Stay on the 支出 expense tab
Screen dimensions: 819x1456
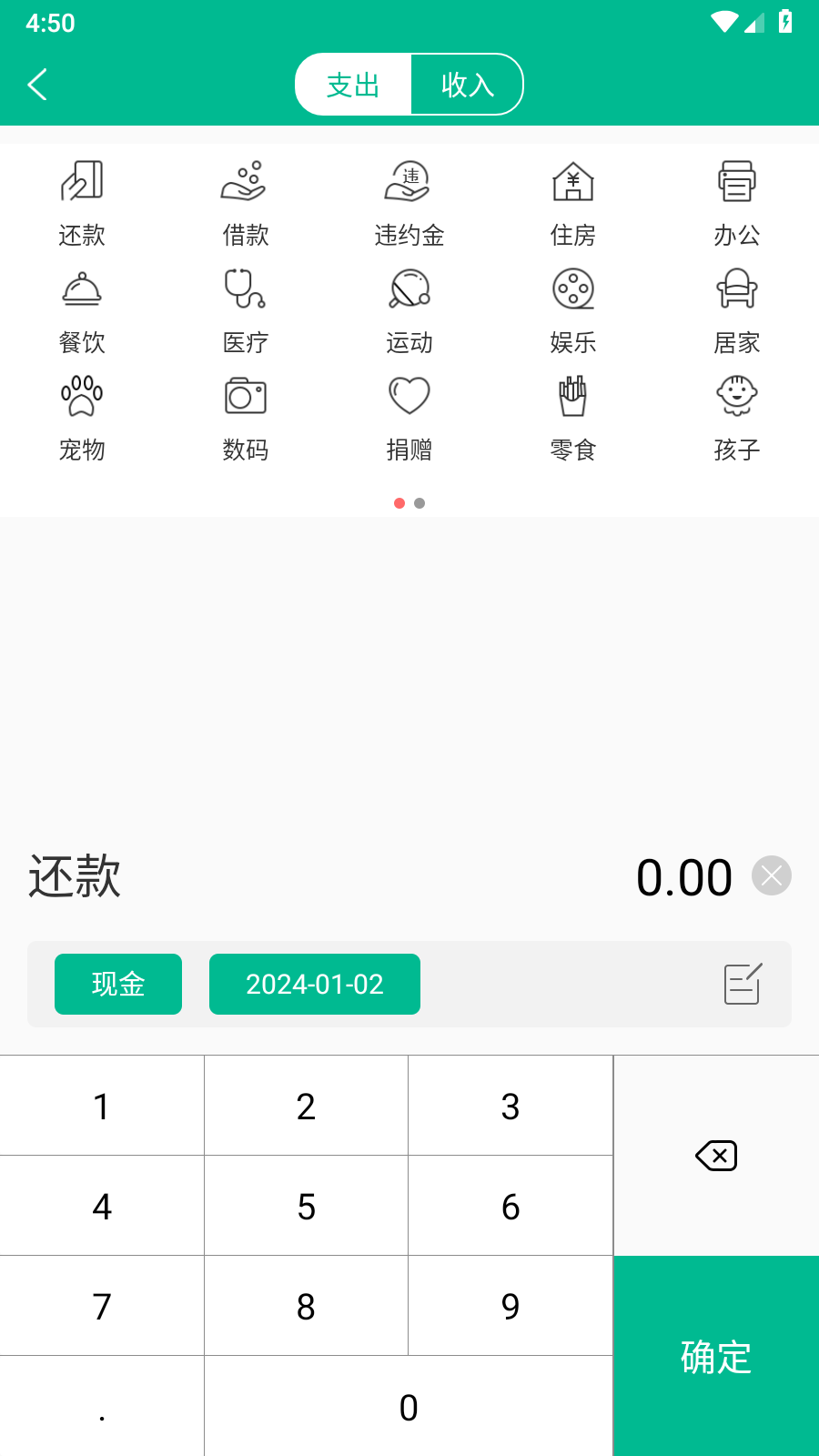(x=352, y=84)
